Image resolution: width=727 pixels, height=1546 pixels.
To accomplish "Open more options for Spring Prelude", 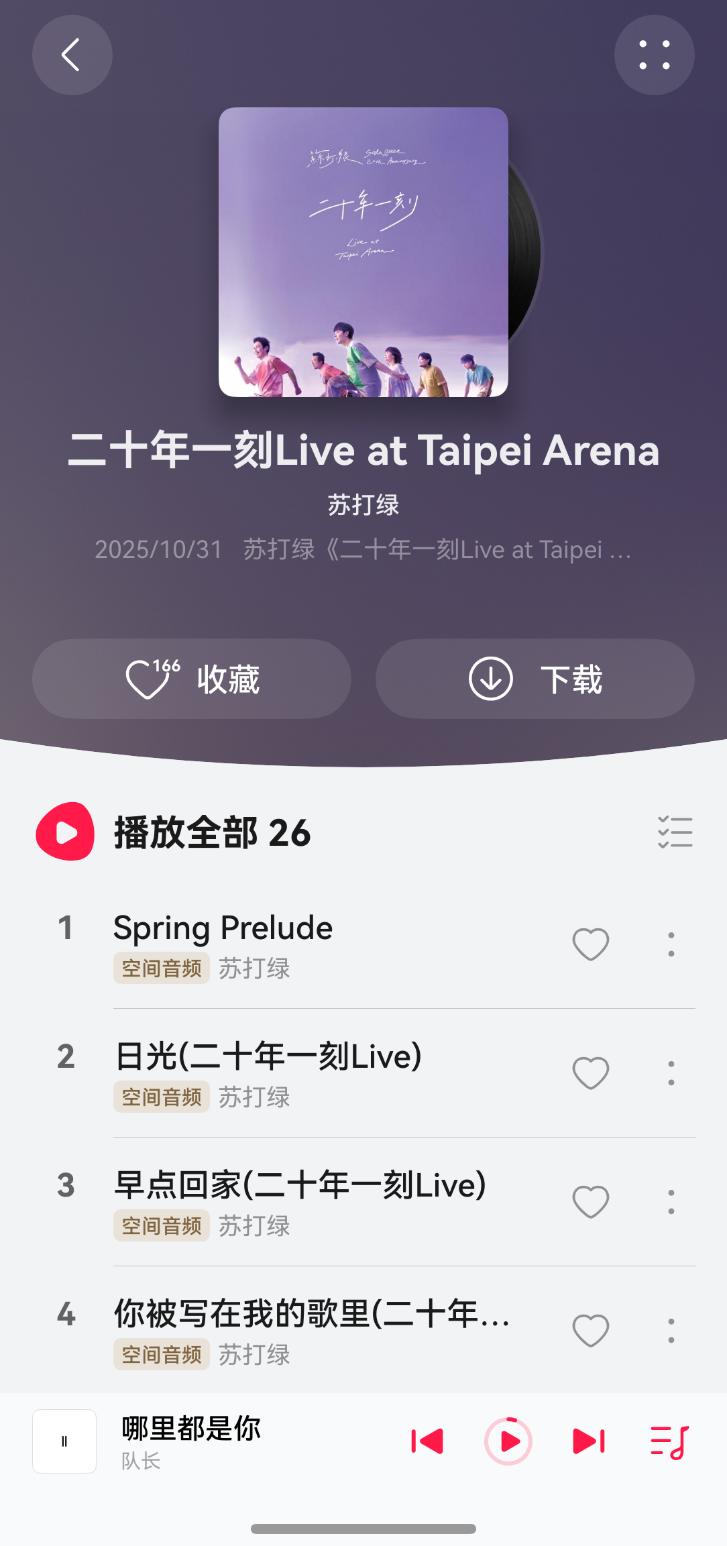I will click(x=671, y=944).
